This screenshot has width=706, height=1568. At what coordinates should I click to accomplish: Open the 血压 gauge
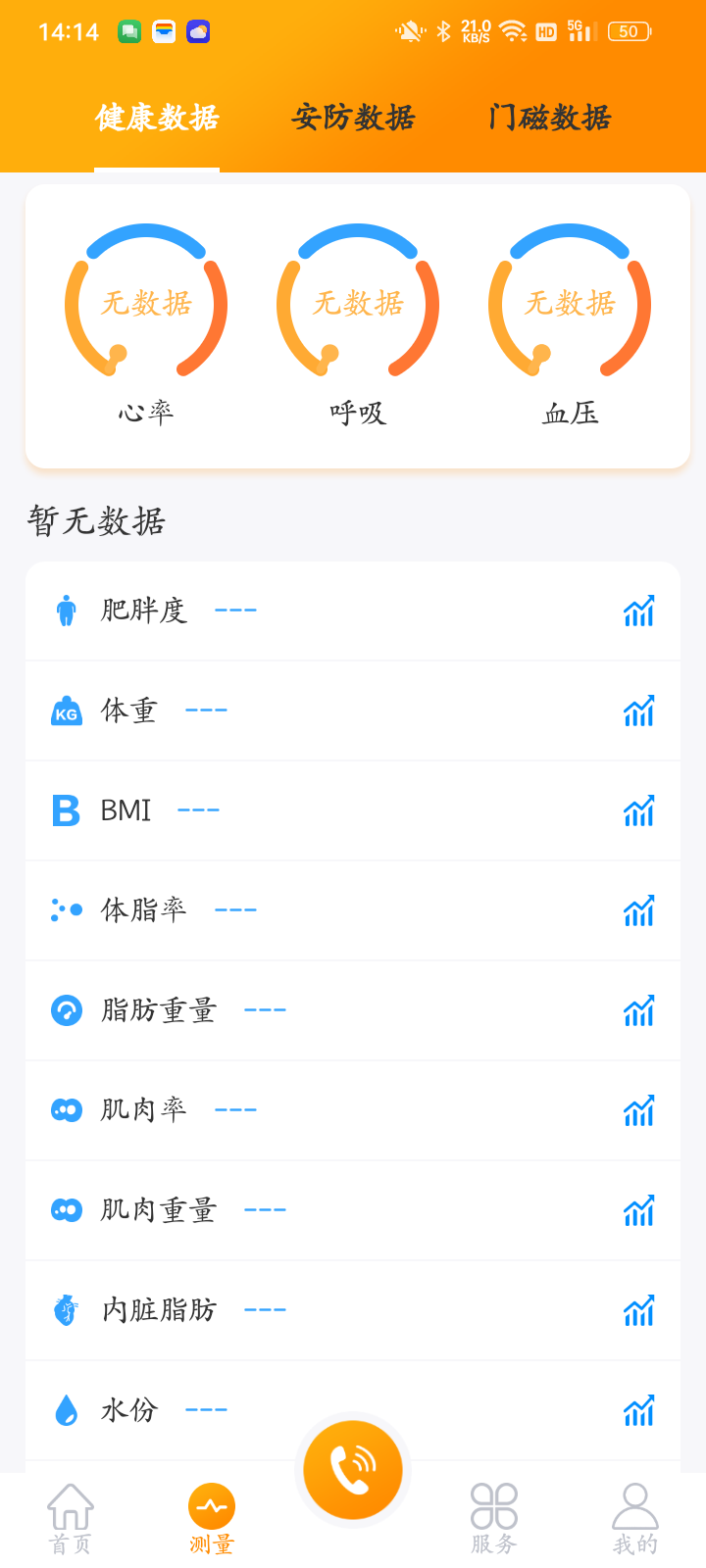pyautogui.click(x=570, y=304)
